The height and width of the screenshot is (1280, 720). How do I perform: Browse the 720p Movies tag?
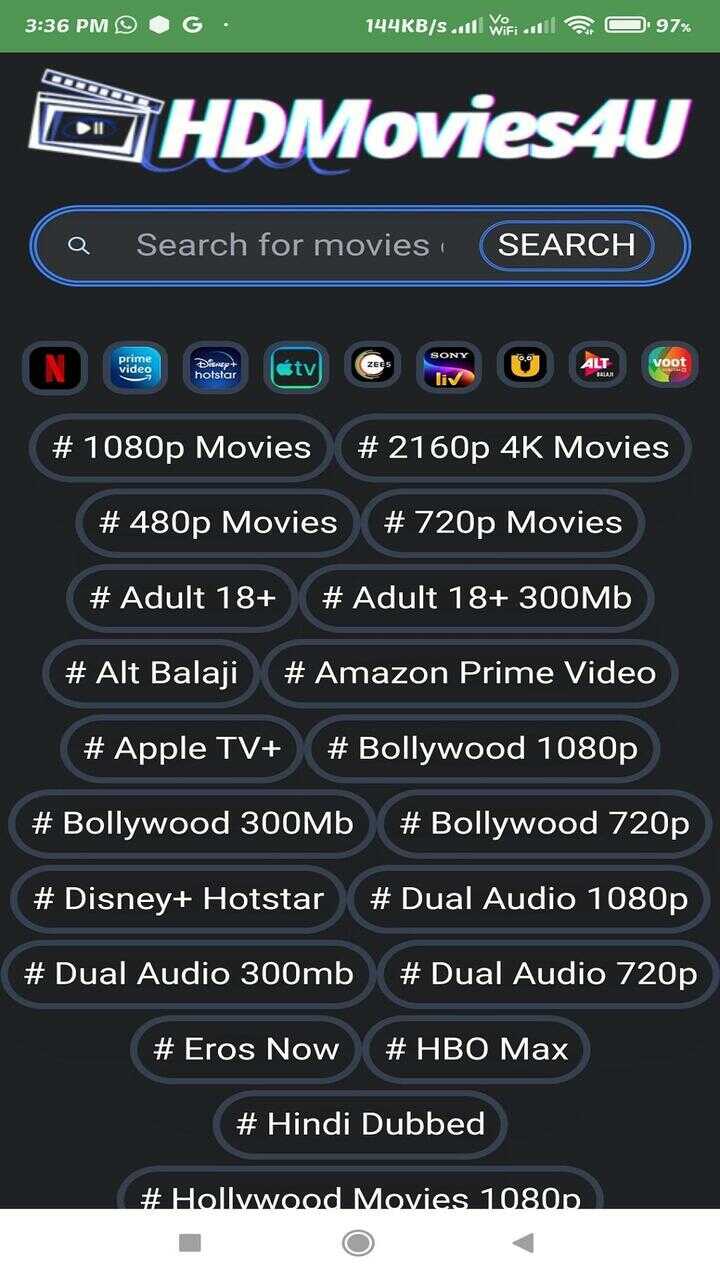(x=503, y=522)
